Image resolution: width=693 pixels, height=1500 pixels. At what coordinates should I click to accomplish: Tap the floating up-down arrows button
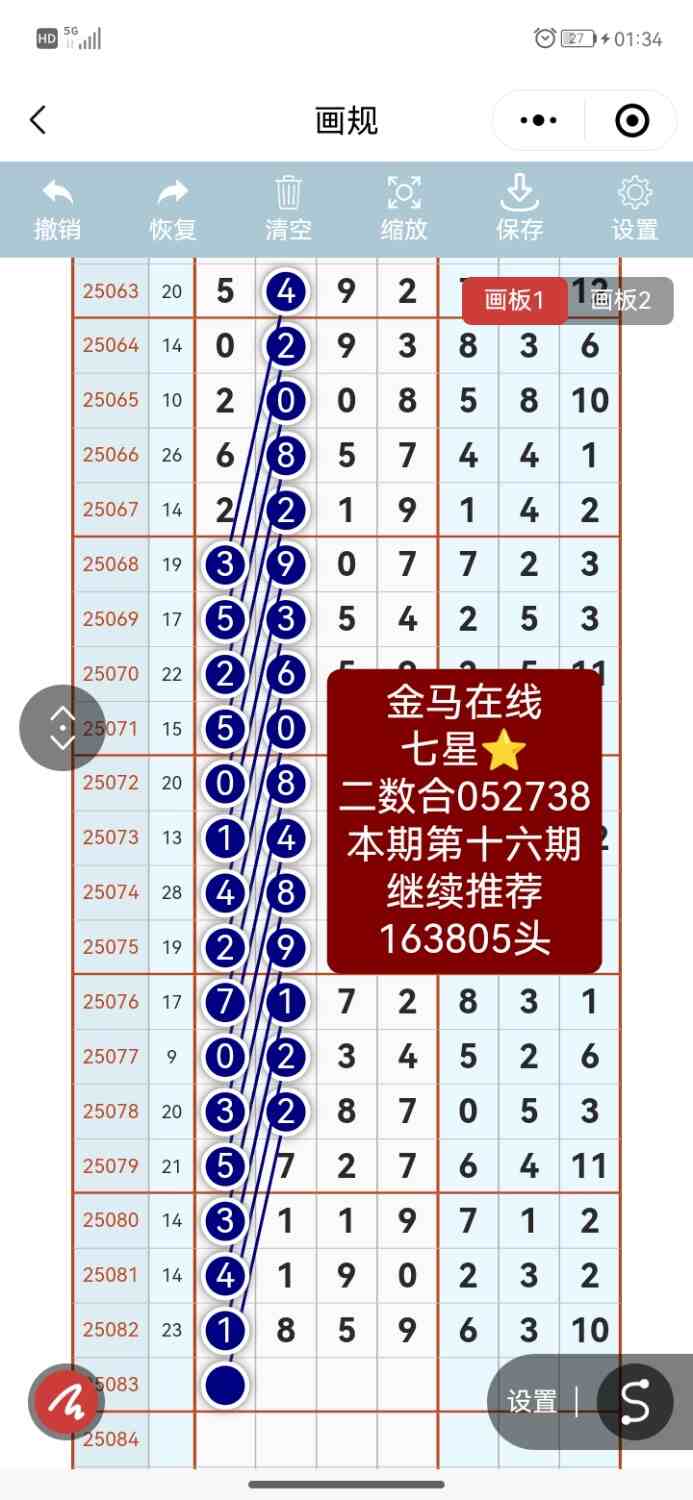pos(62,728)
